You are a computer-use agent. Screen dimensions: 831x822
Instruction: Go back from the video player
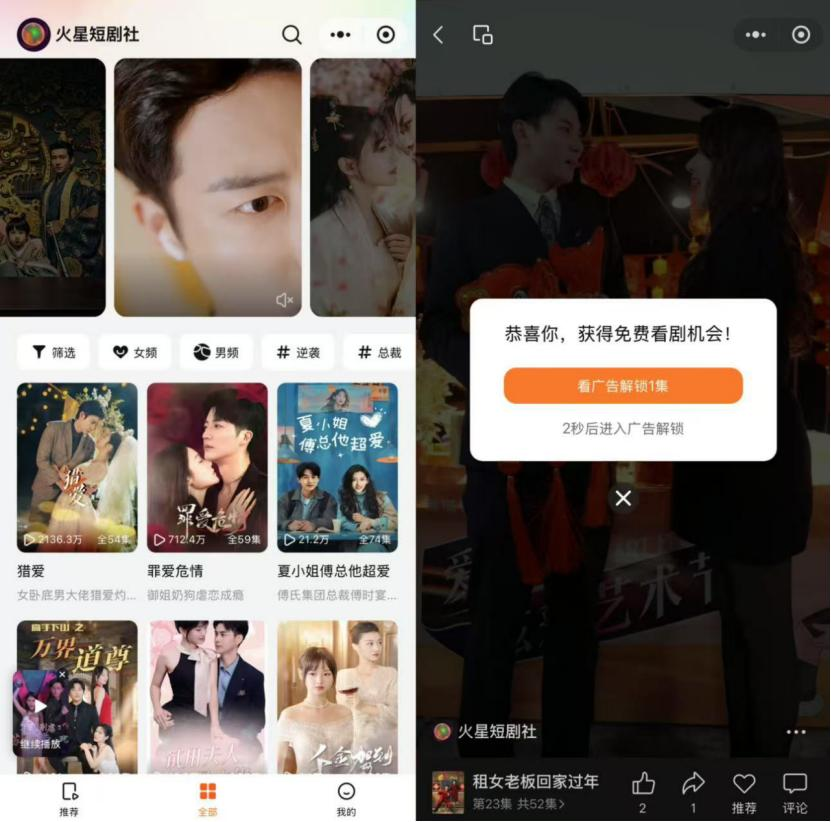coord(438,35)
